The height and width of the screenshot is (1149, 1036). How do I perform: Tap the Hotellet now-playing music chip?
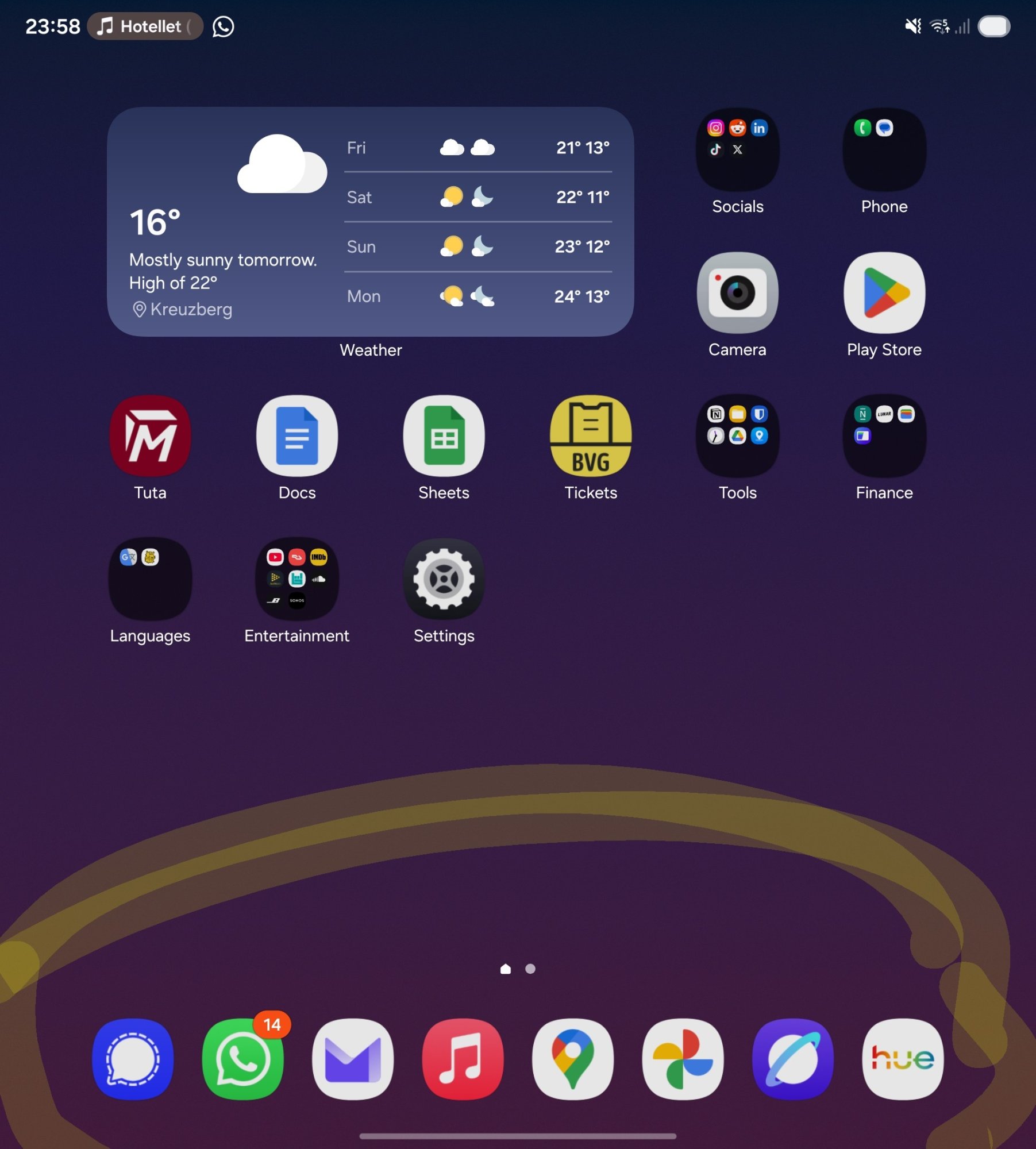click(x=145, y=26)
